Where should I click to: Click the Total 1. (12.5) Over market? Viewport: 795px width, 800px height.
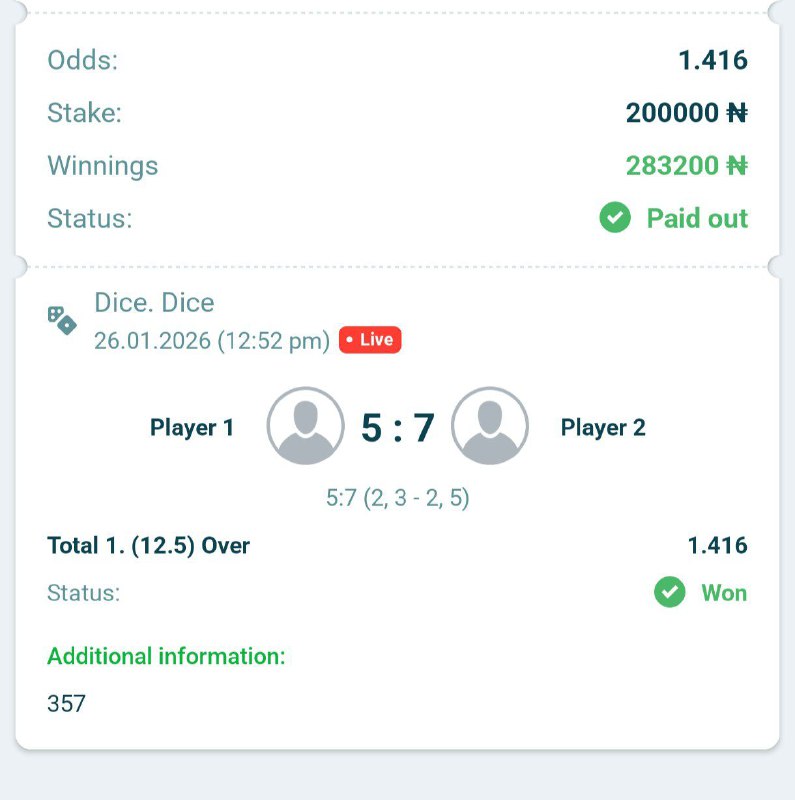click(x=148, y=546)
